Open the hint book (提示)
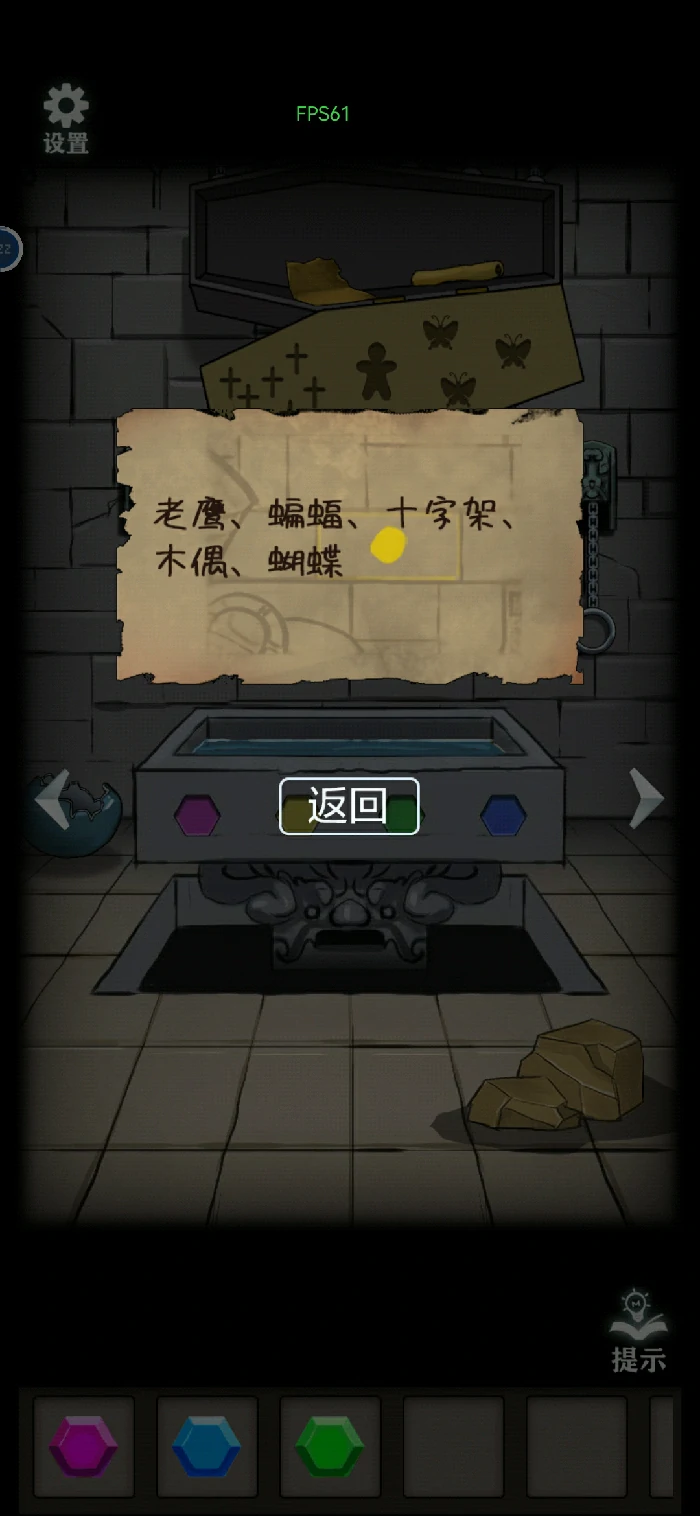Viewport: 700px width, 1516px height. 638,1330
